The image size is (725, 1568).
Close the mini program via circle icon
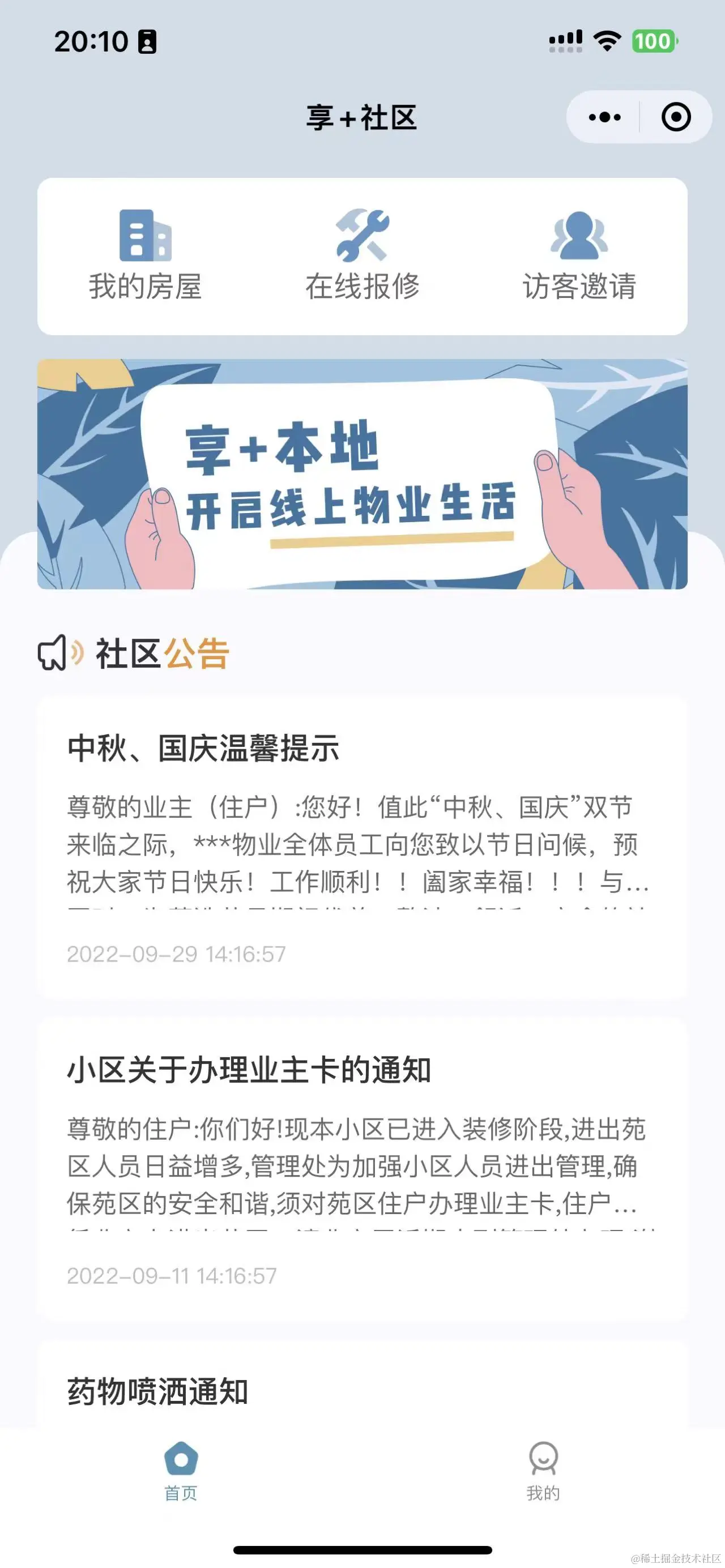pos(676,117)
